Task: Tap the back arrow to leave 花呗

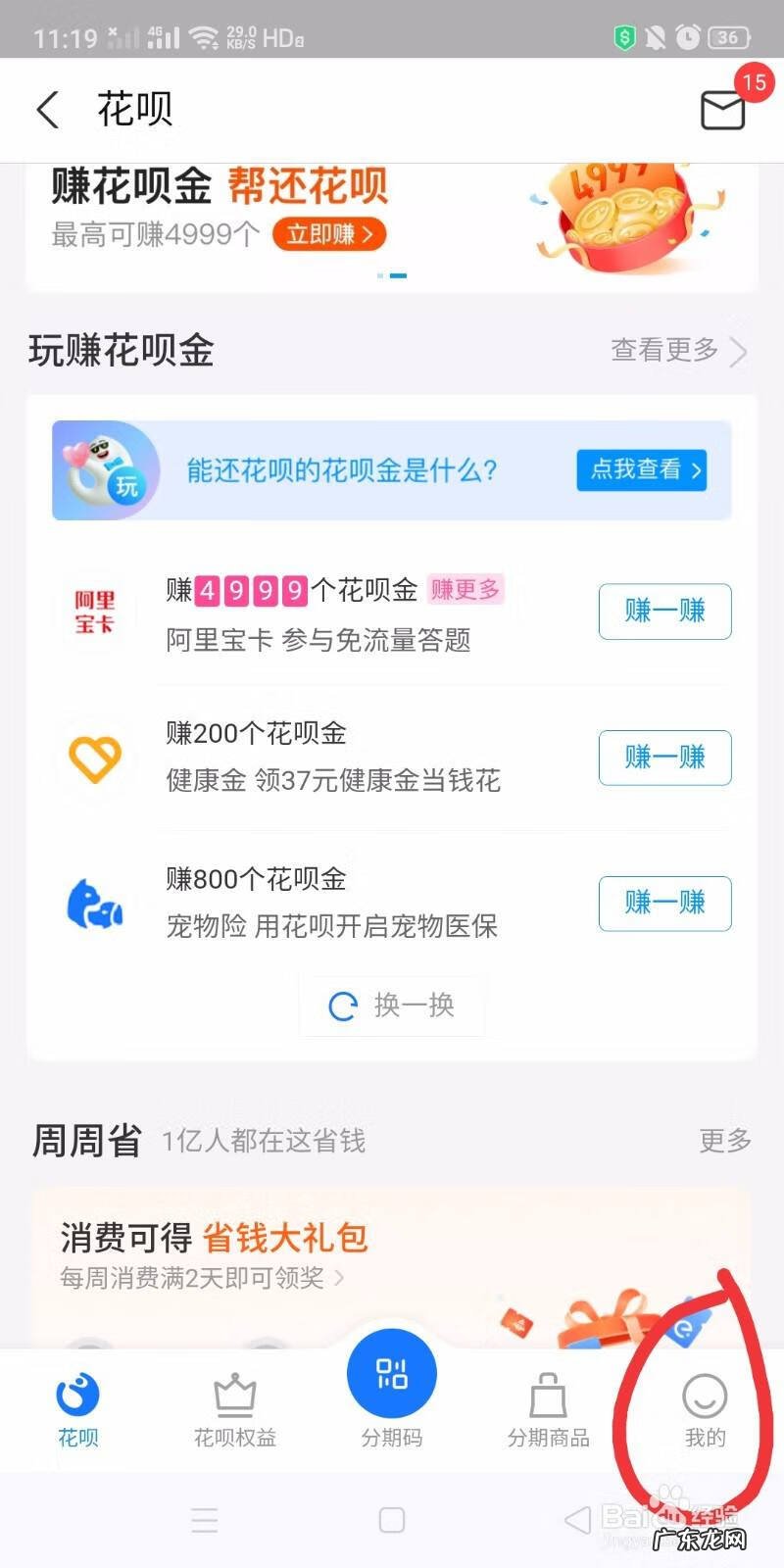Action: point(47,110)
